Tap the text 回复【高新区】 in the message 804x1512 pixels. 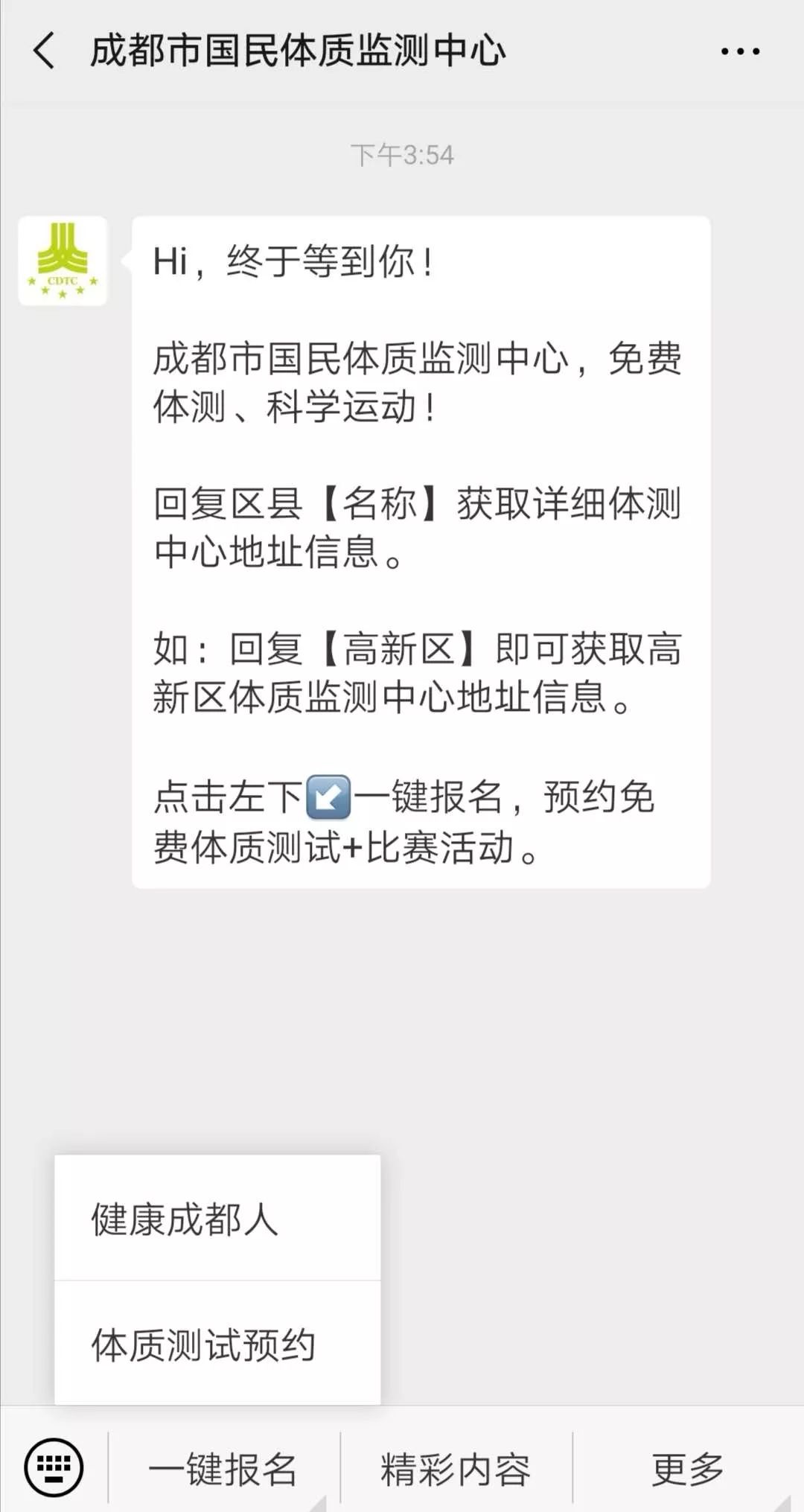[x=357, y=648]
